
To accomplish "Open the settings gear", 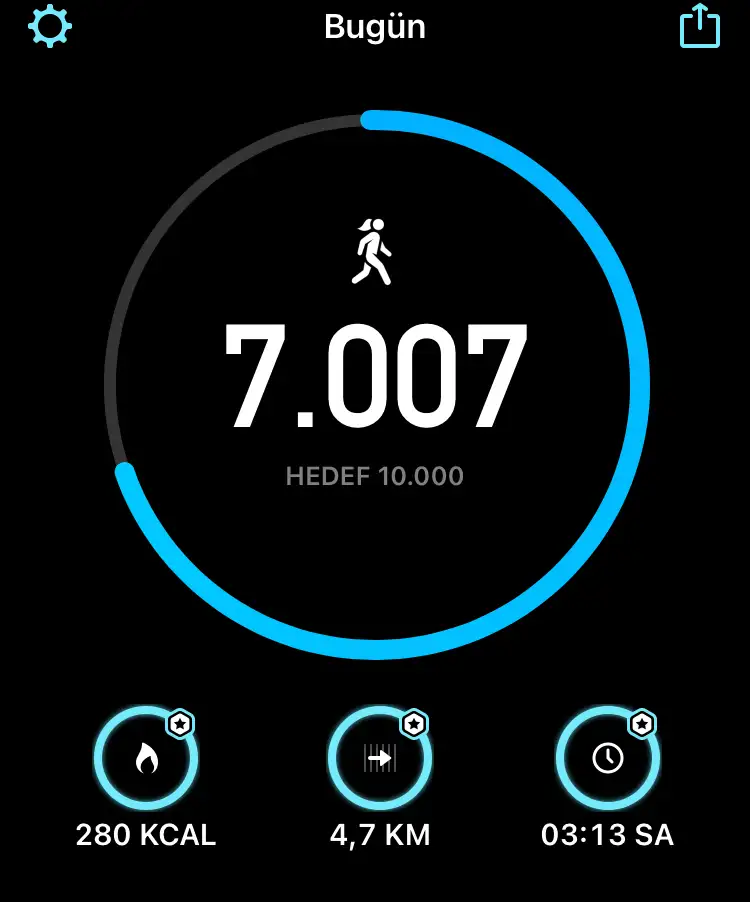I will 50,26.
